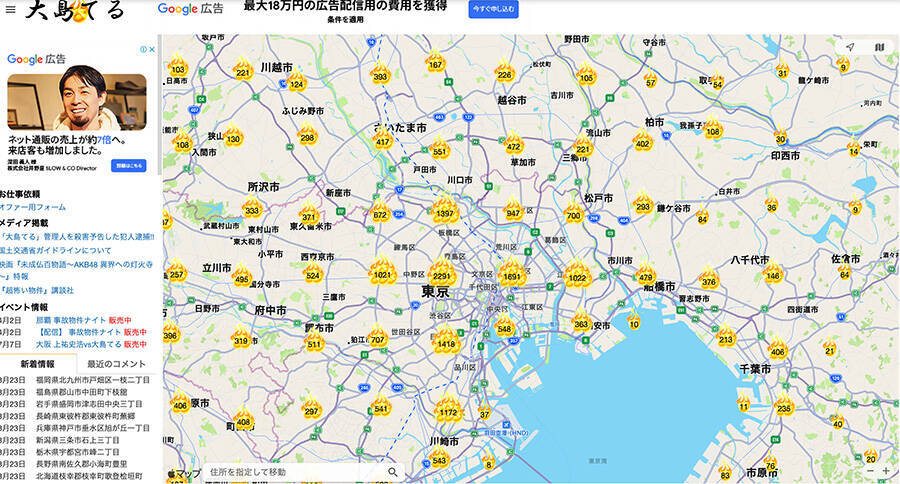This screenshot has height=484, width=900.
Task: Switch to the 最近のコメント tab
Action: pos(116,363)
